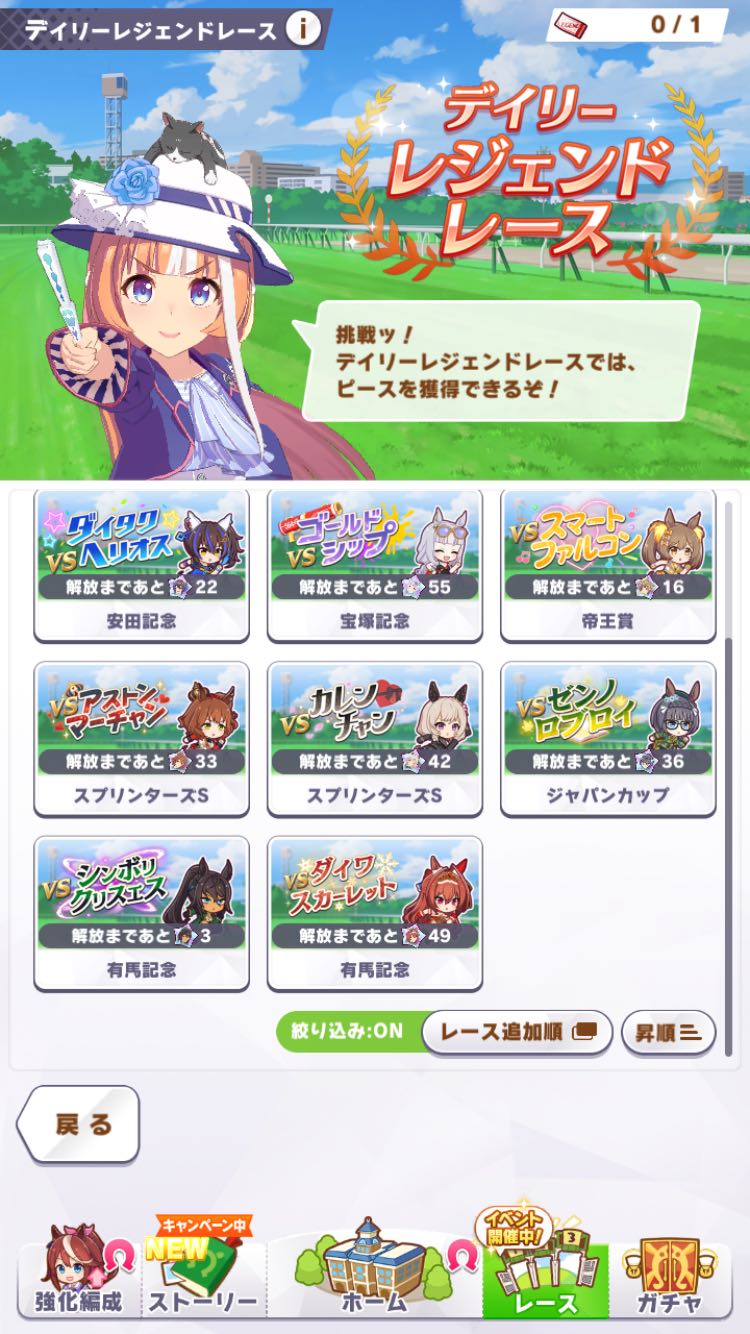Go back with the 戻る button

click(80, 1124)
